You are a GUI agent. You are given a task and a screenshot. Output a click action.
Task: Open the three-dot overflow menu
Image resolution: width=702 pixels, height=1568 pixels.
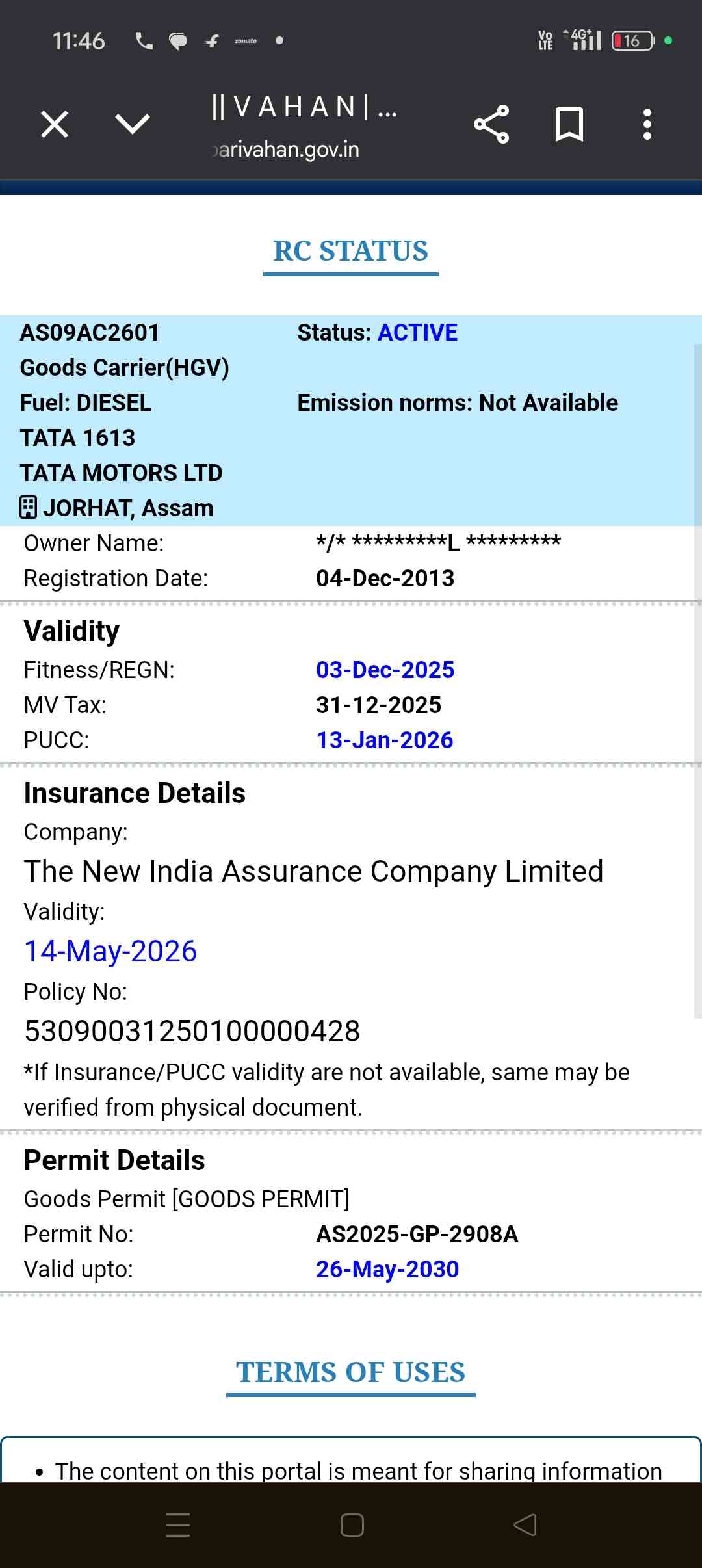[x=647, y=124]
